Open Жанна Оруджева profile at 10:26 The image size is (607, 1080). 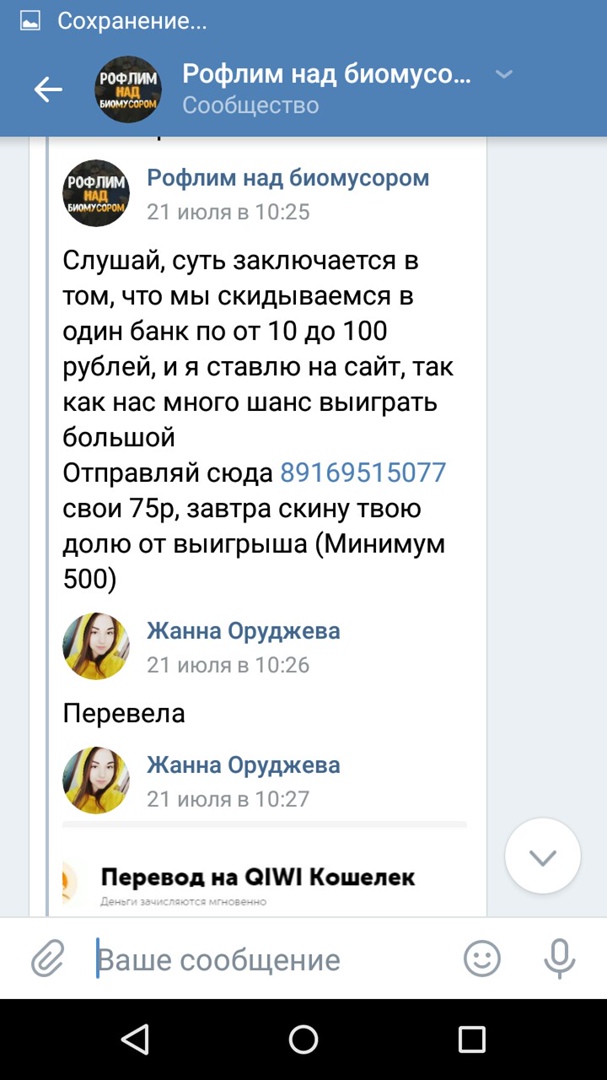243,631
